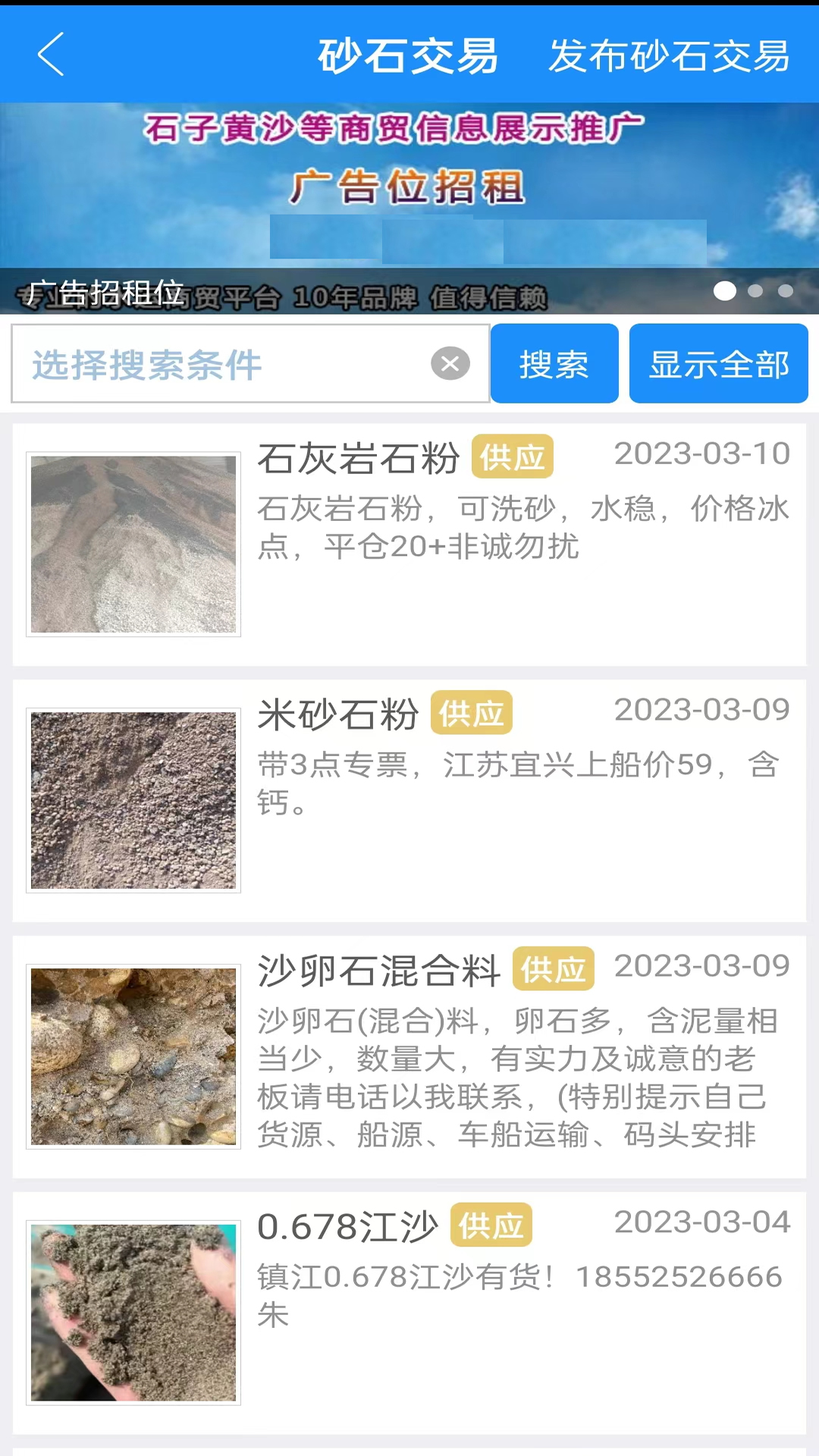This screenshot has width=819, height=1456.
Task: Tap the 供应 badge on 沙卵石混合料
Action: [552, 968]
